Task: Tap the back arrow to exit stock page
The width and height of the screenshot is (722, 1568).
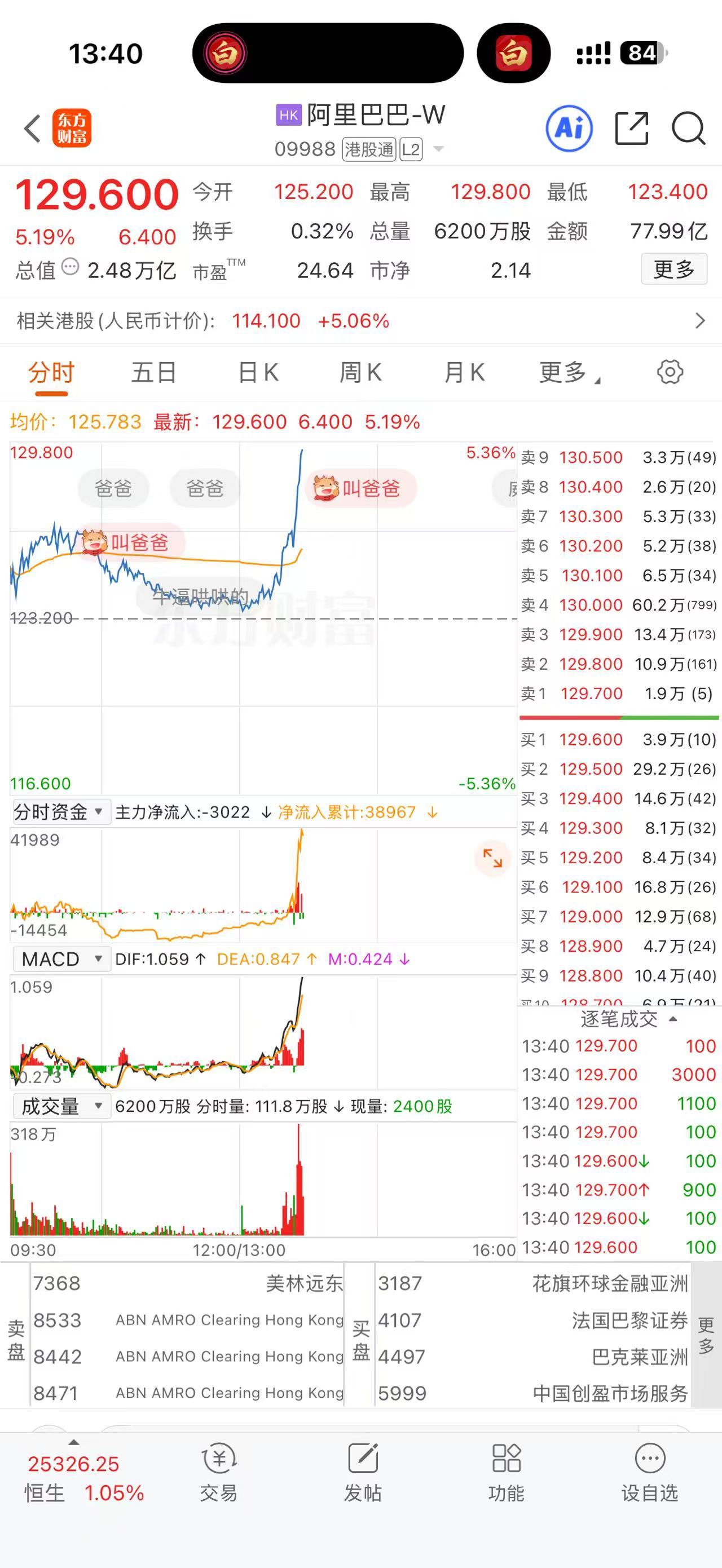Action: tap(32, 128)
